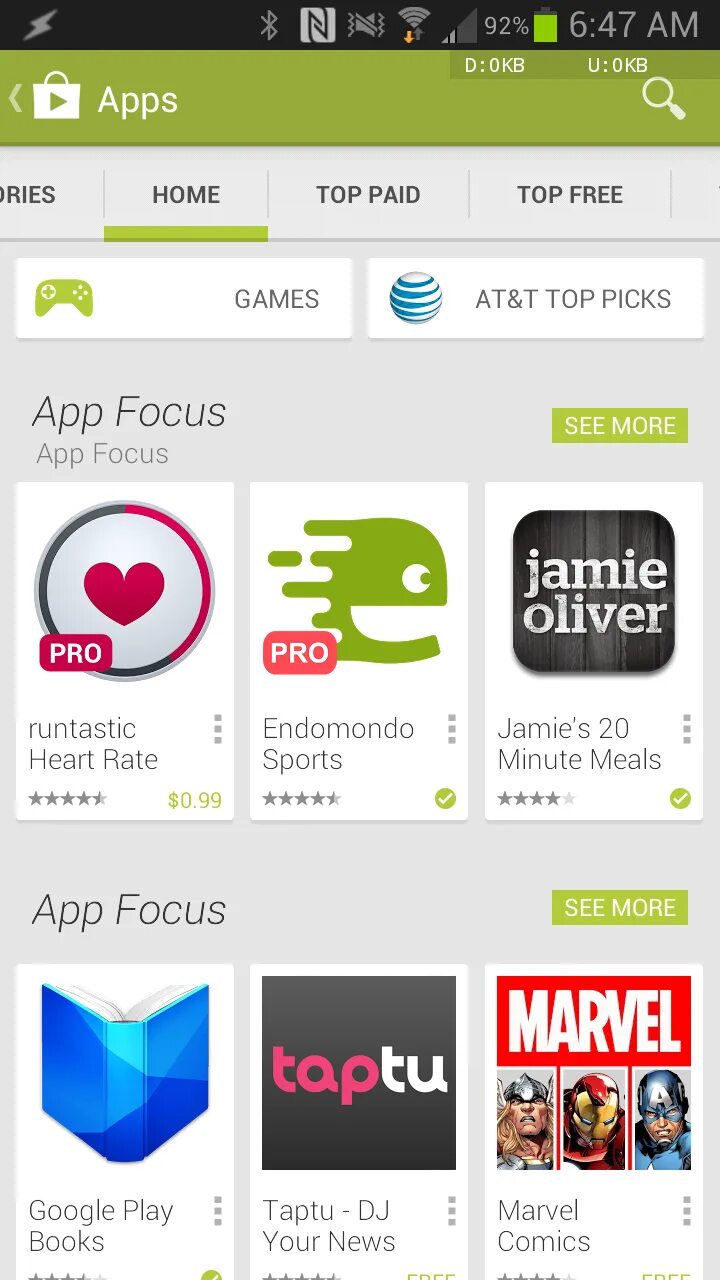See more in first App Focus section
Image resolution: width=720 pixels, height=1280 pixels.
coord(619,426)
